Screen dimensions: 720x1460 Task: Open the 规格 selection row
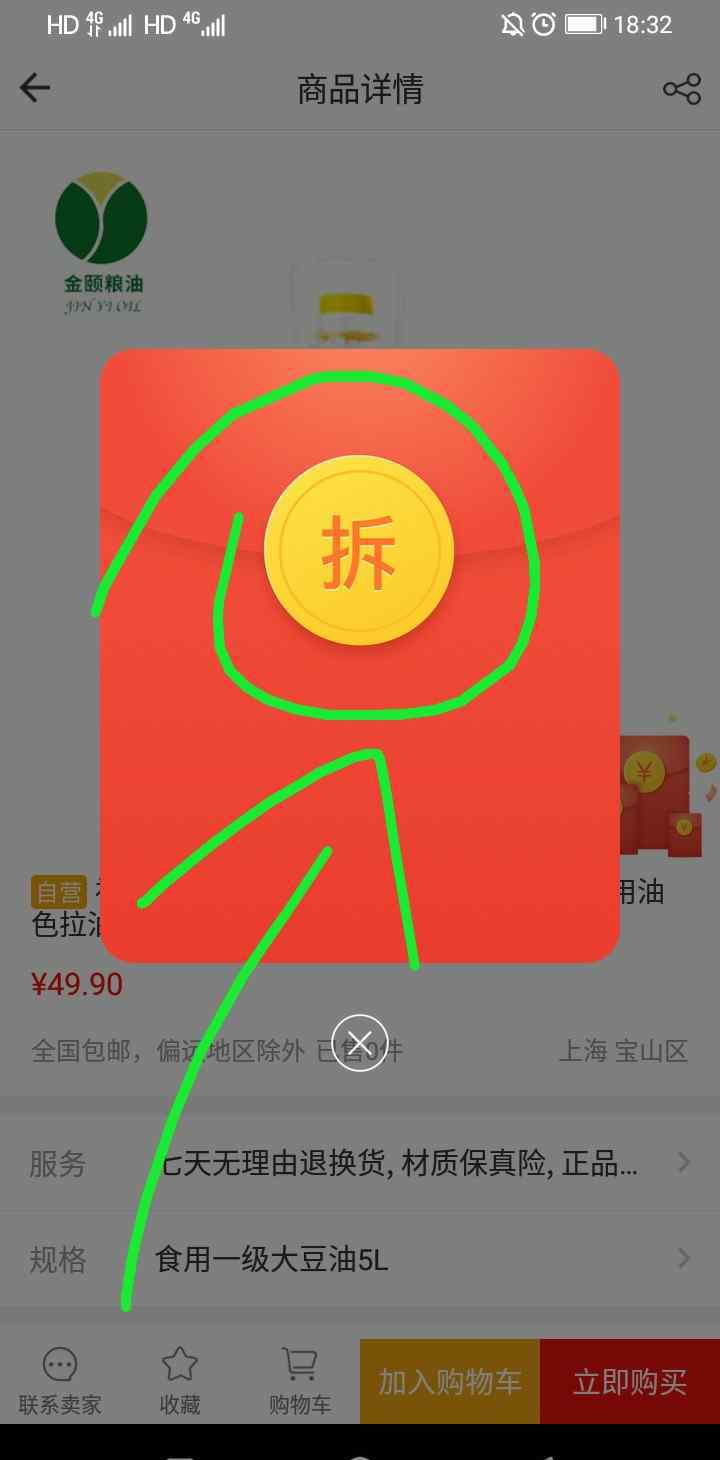(x=360, y=1259)
